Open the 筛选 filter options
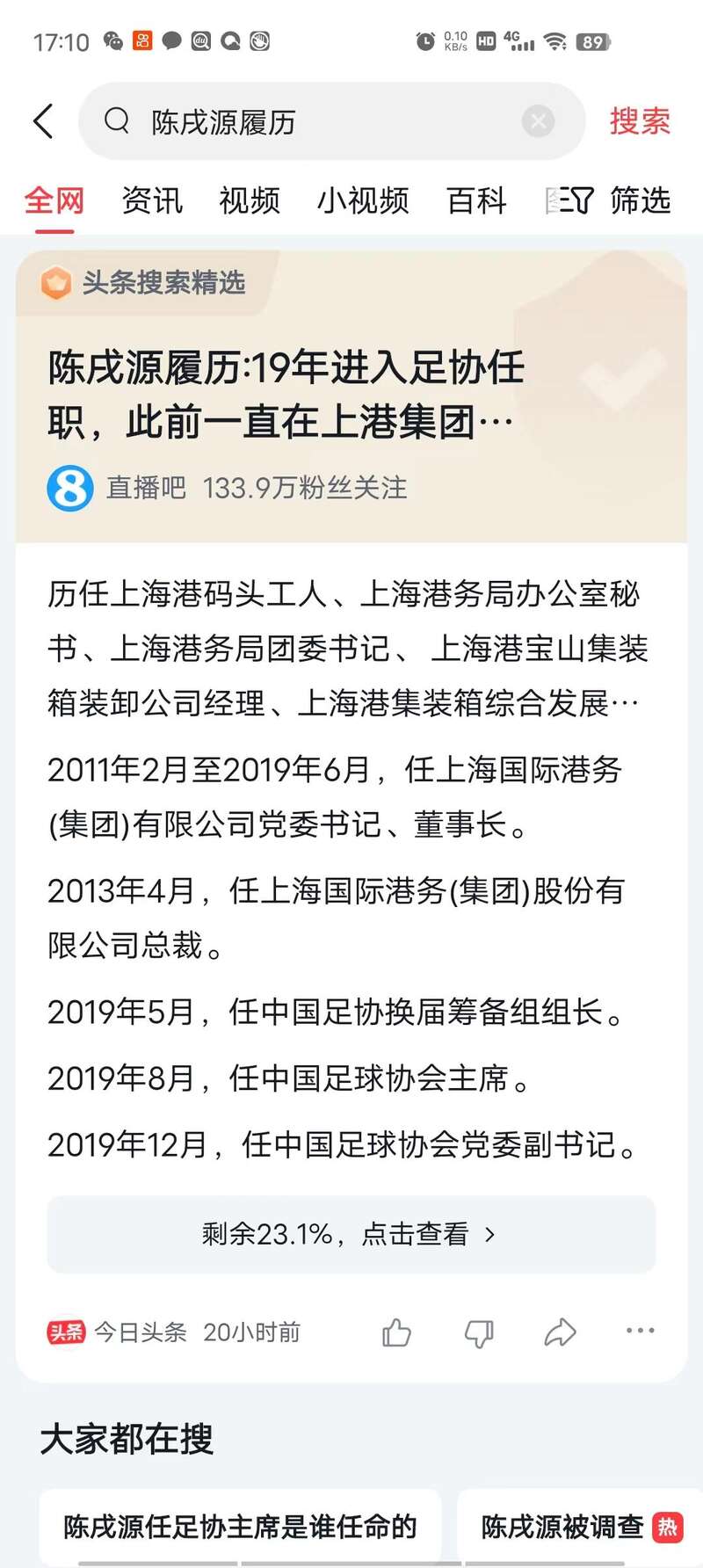This screenshot has width=703, height=1568. (x=608, y=200)
